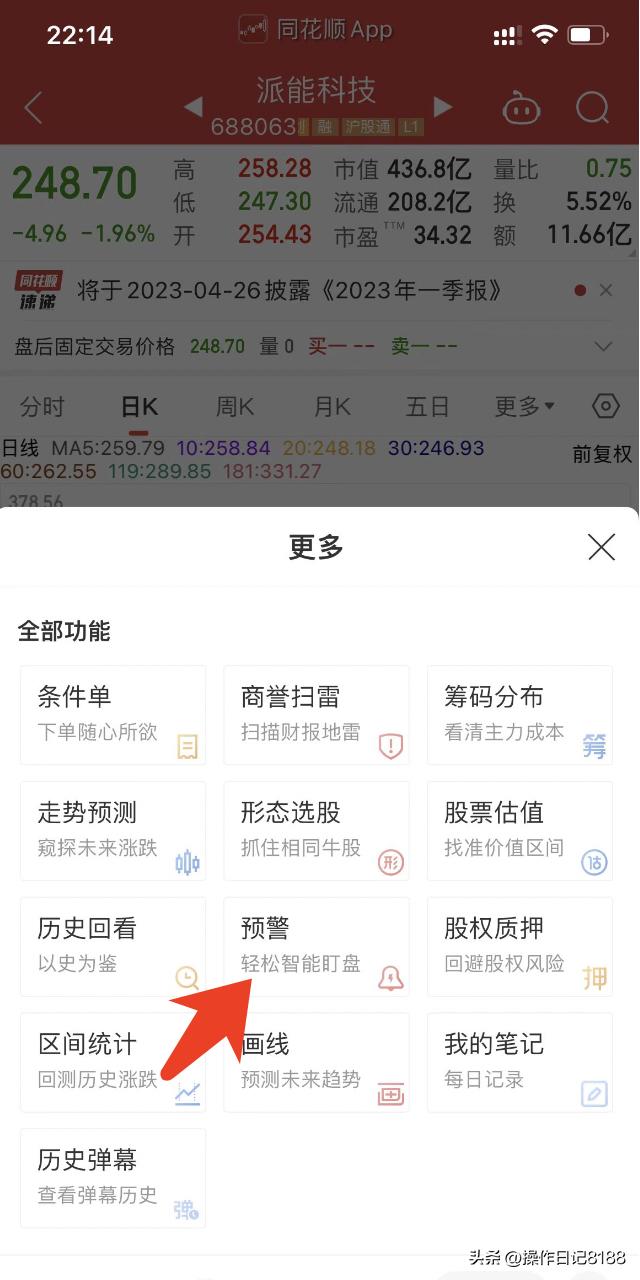
Task: Open 区间统计 interval statistics
Action: point(113,1063)
